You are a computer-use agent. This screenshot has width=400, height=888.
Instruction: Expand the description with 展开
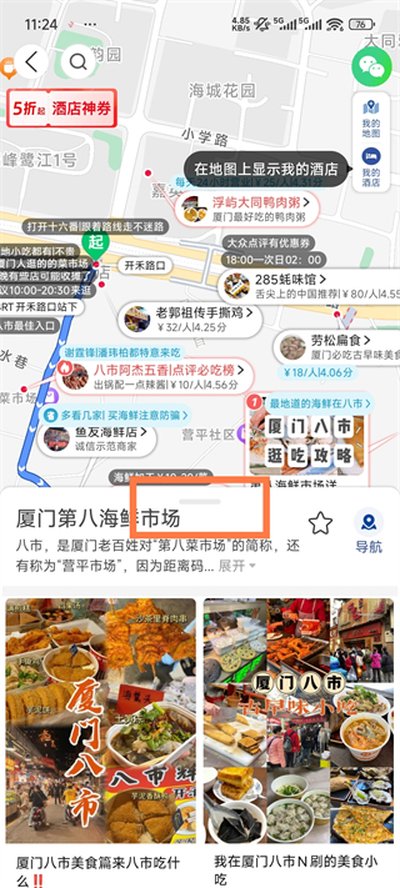(236, 566)
